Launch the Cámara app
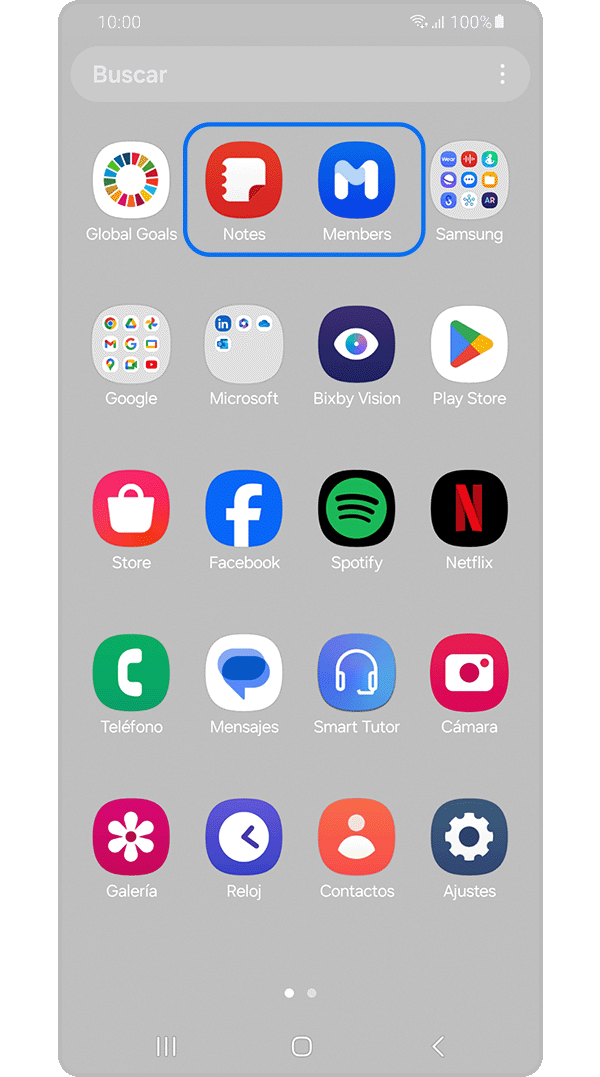600x1077 pixels. 469,672
